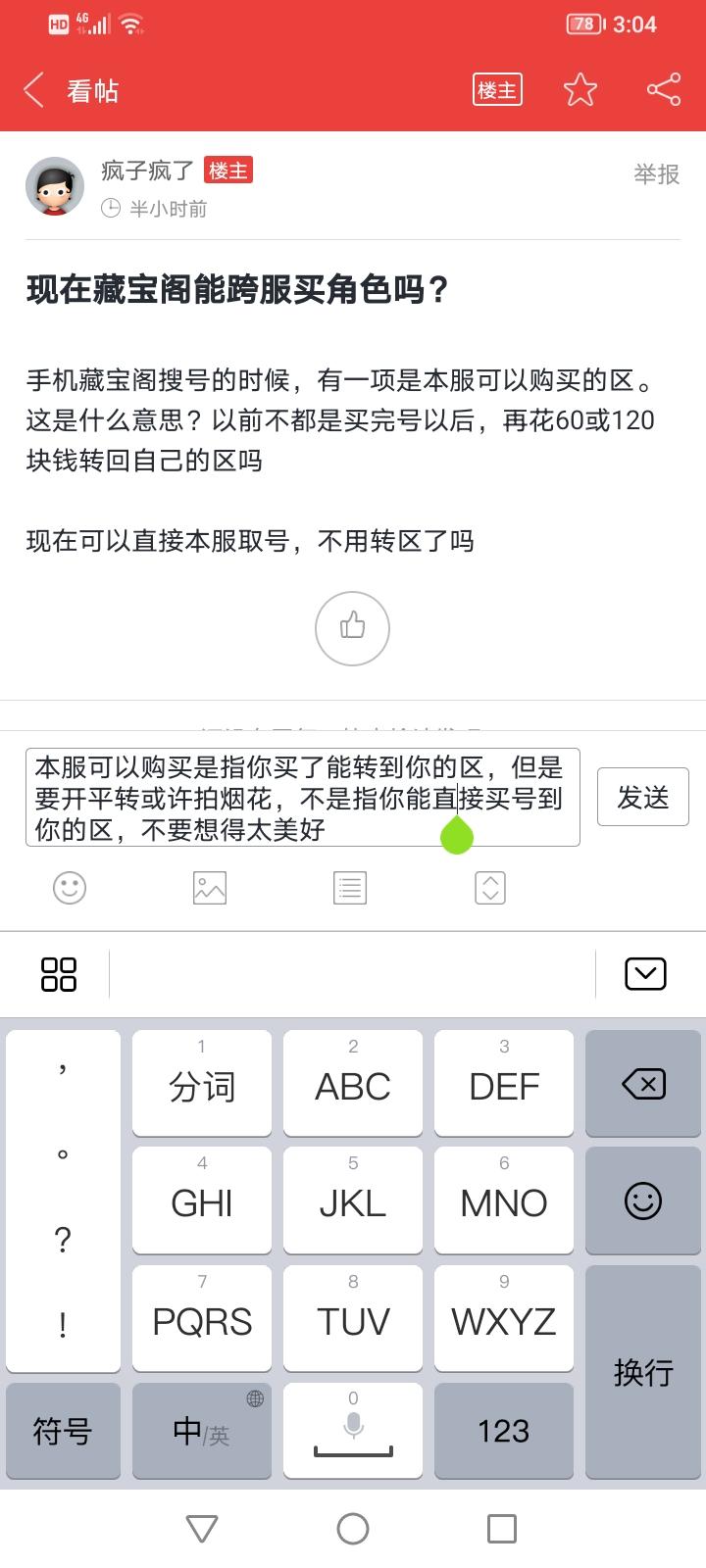The image size is (706, 1568).
Task: Open the emoji picker under reply box
Action: [70, 888]
